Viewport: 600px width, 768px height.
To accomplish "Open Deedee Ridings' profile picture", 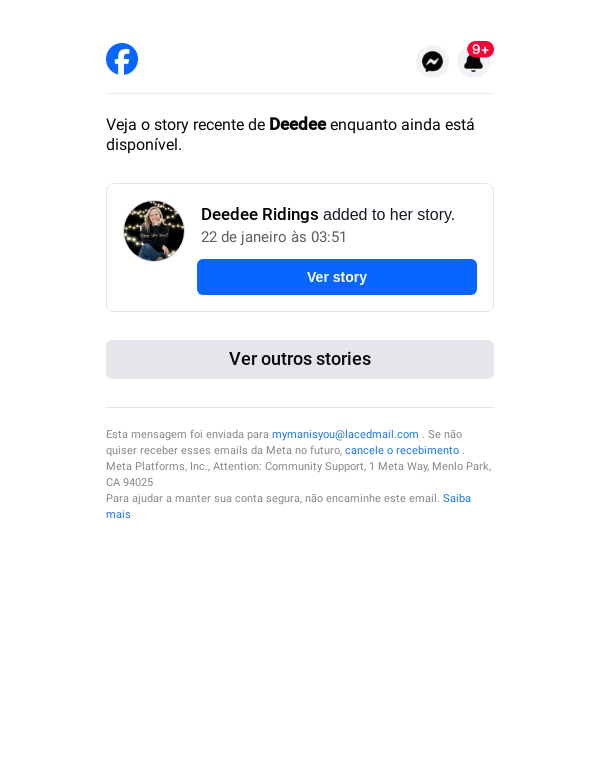I will (x=154, y=231).
